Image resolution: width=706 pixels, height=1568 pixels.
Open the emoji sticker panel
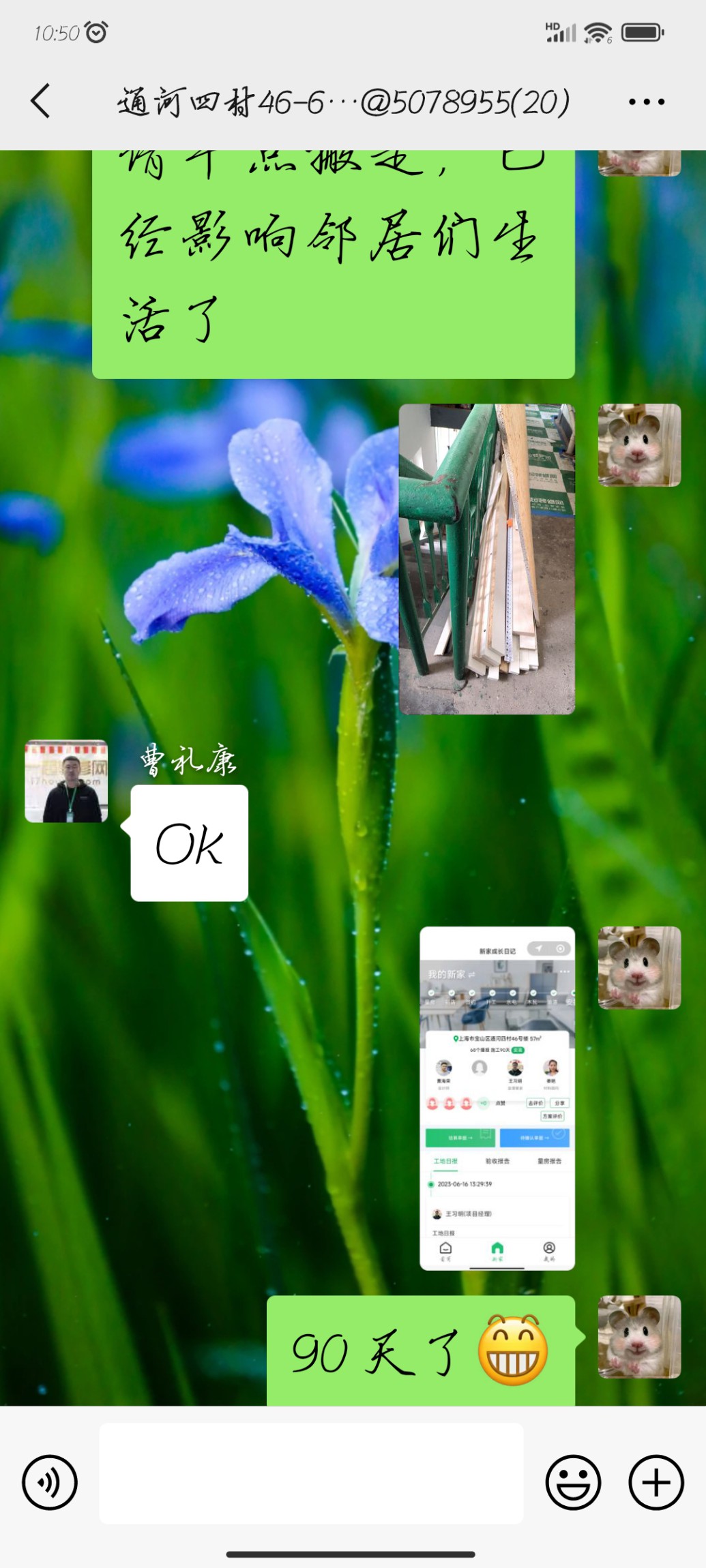[573, 1482]
